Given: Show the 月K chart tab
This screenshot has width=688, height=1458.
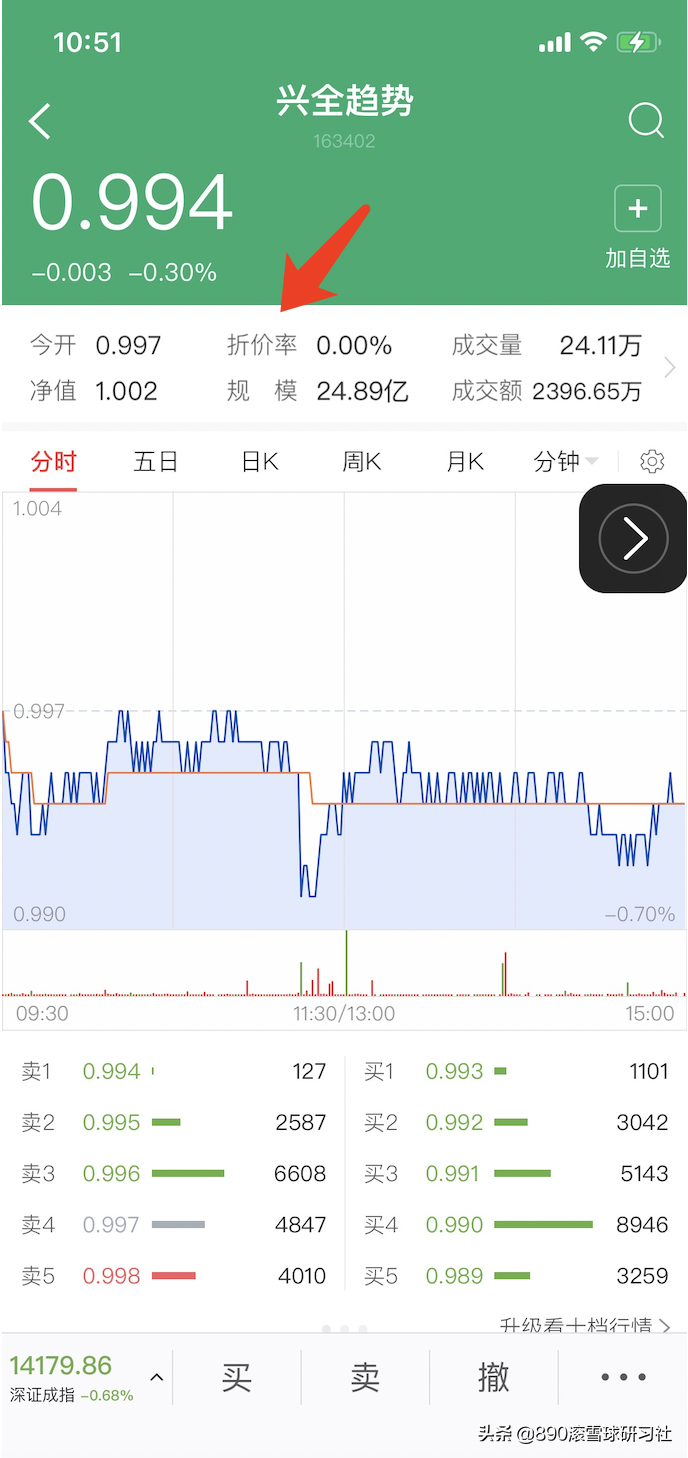Looking at the screenshot, I should click(465, 462).
